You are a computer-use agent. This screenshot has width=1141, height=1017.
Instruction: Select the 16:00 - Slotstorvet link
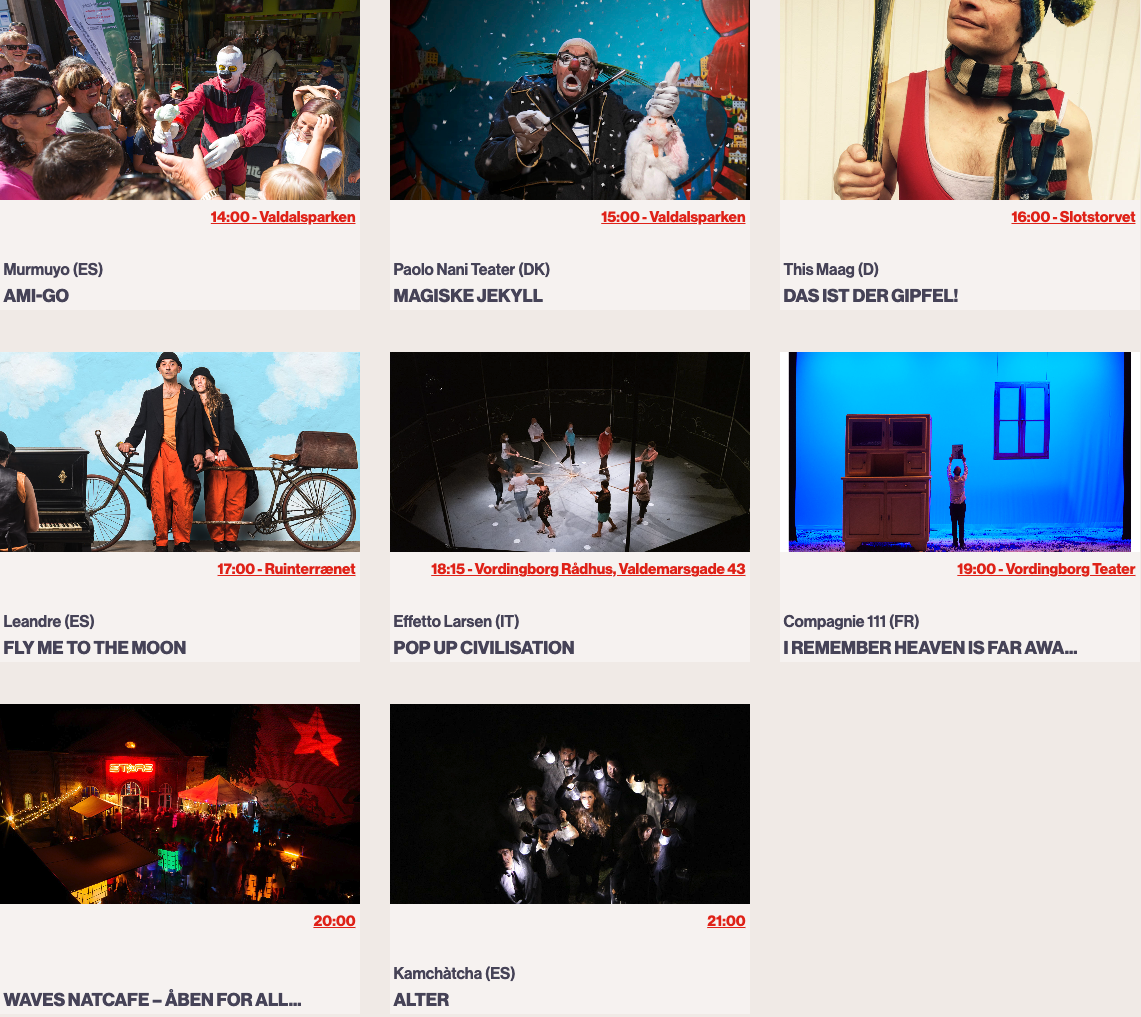click(x=1073, y=217)
